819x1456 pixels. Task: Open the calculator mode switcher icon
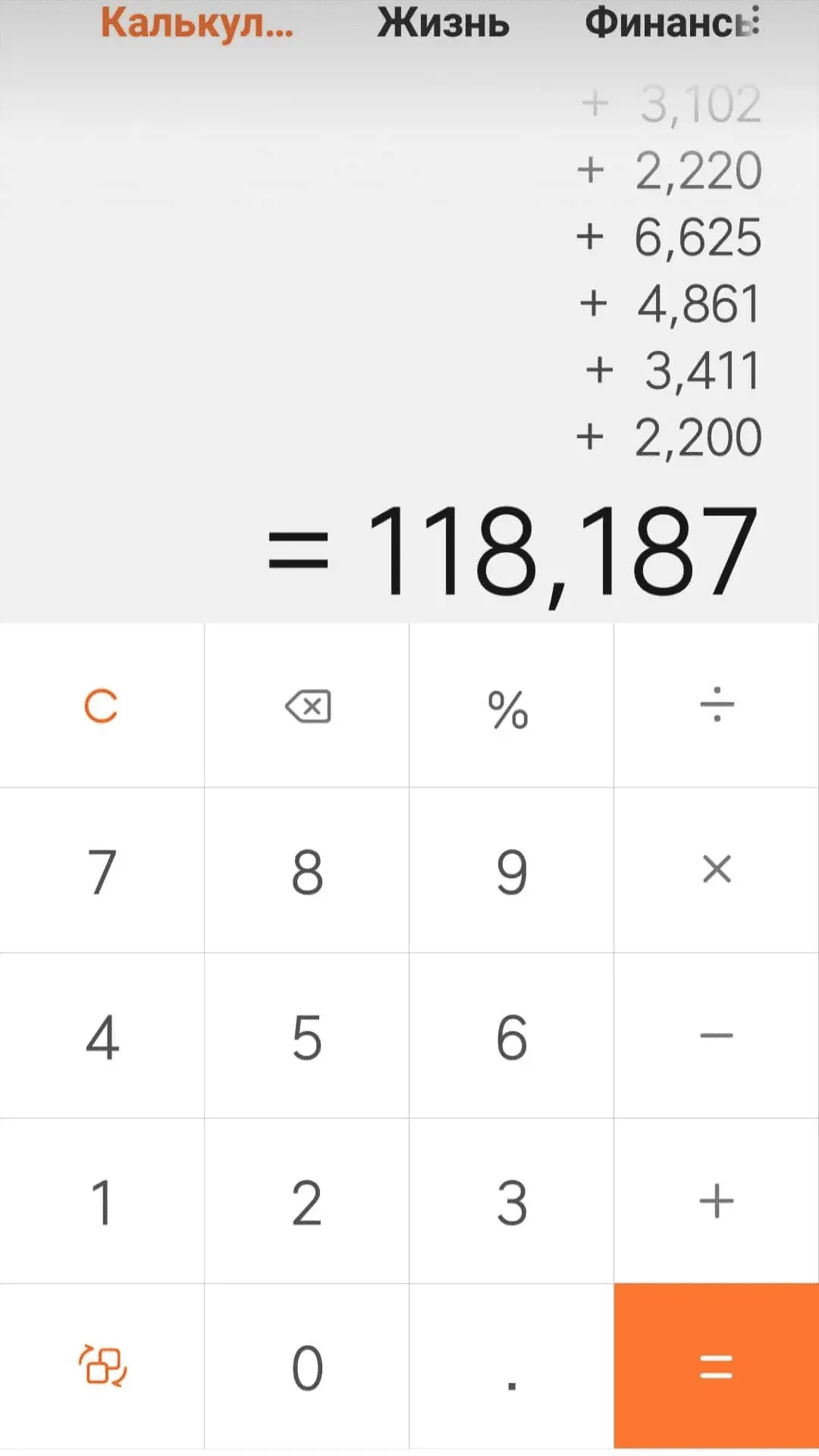102,1366
